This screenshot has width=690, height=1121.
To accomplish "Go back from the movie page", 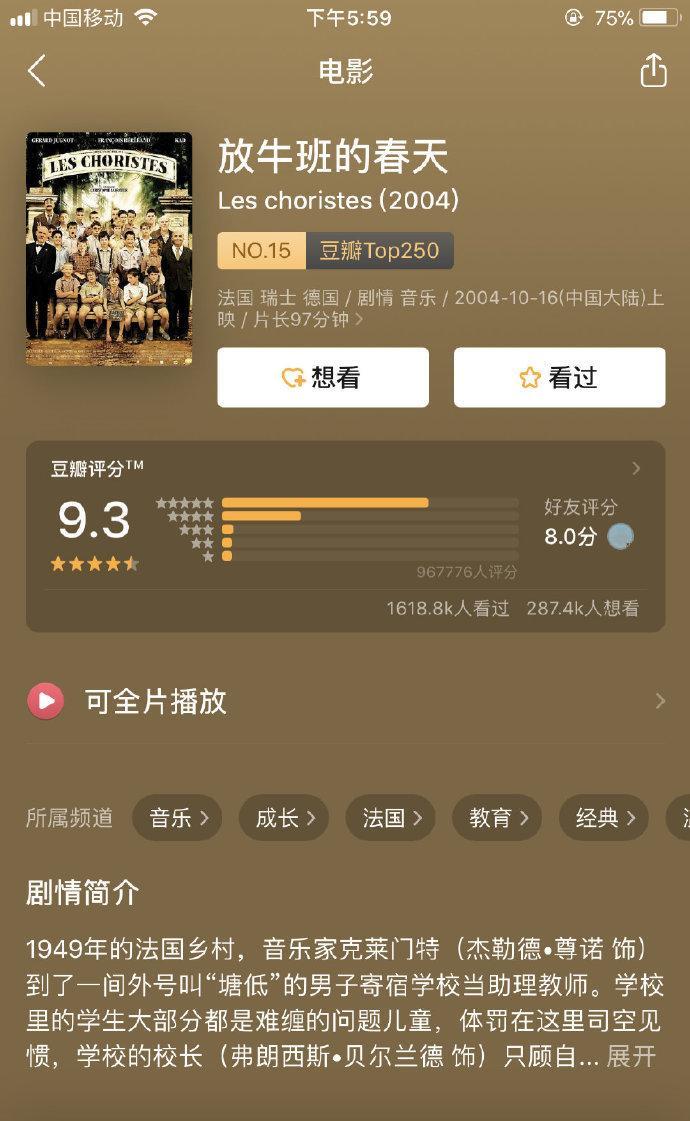I will tap(37, 71).
